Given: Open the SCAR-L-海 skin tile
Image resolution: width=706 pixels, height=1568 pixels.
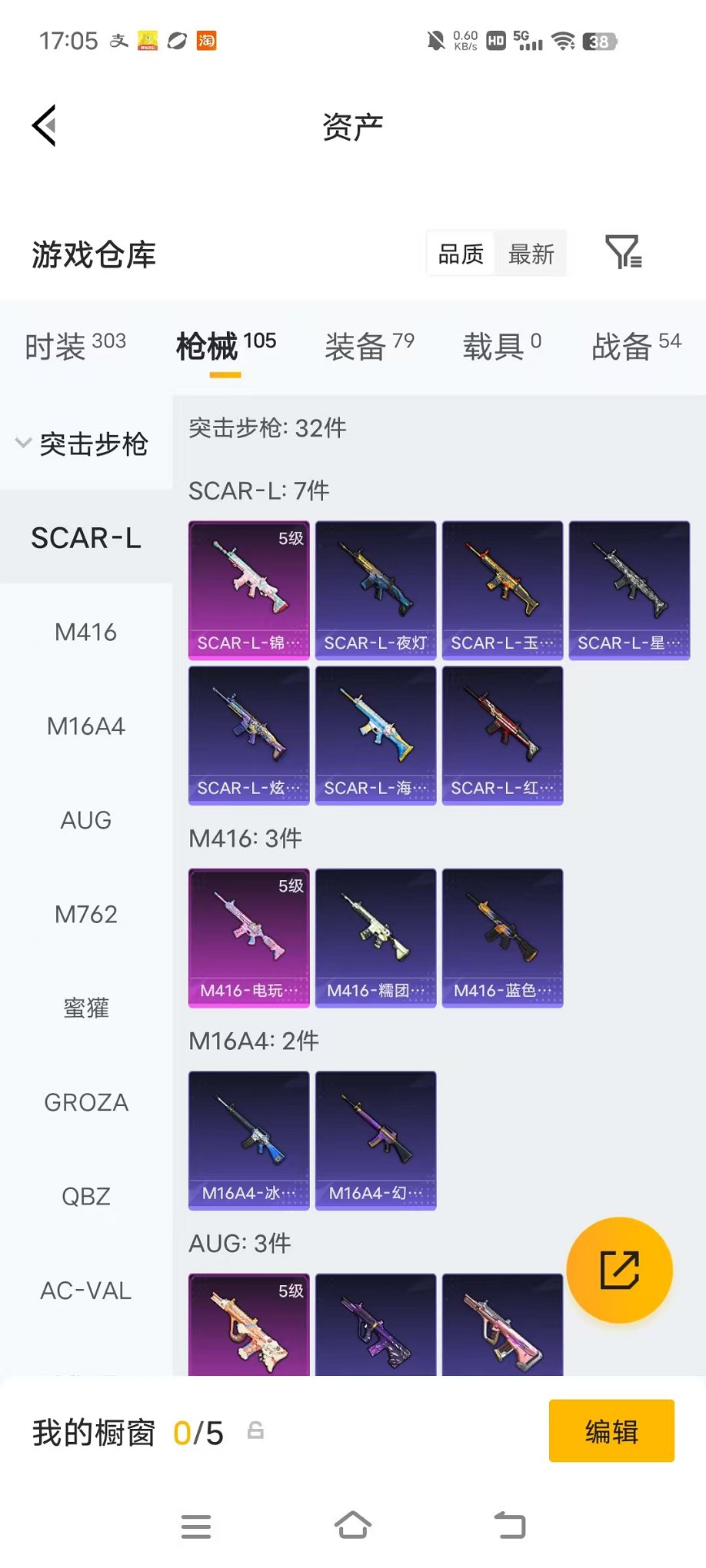Looking at the screenshot, I should click(375, 735).
